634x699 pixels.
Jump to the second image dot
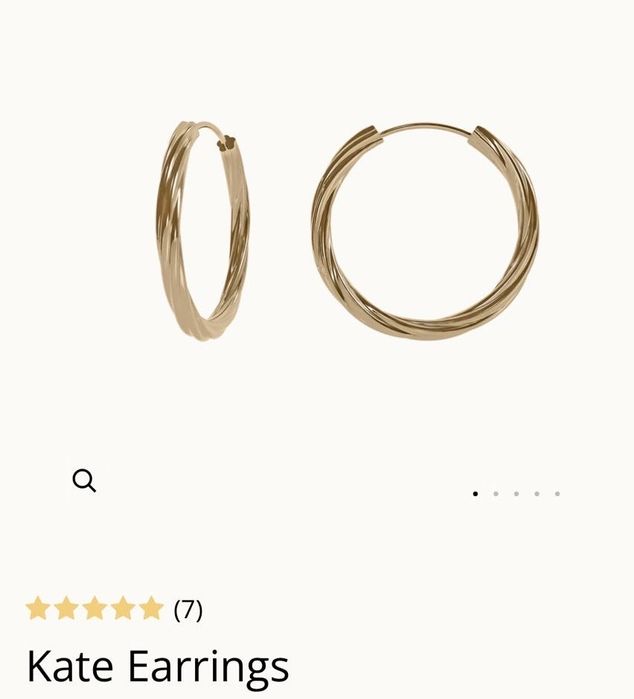click(496, 493)
